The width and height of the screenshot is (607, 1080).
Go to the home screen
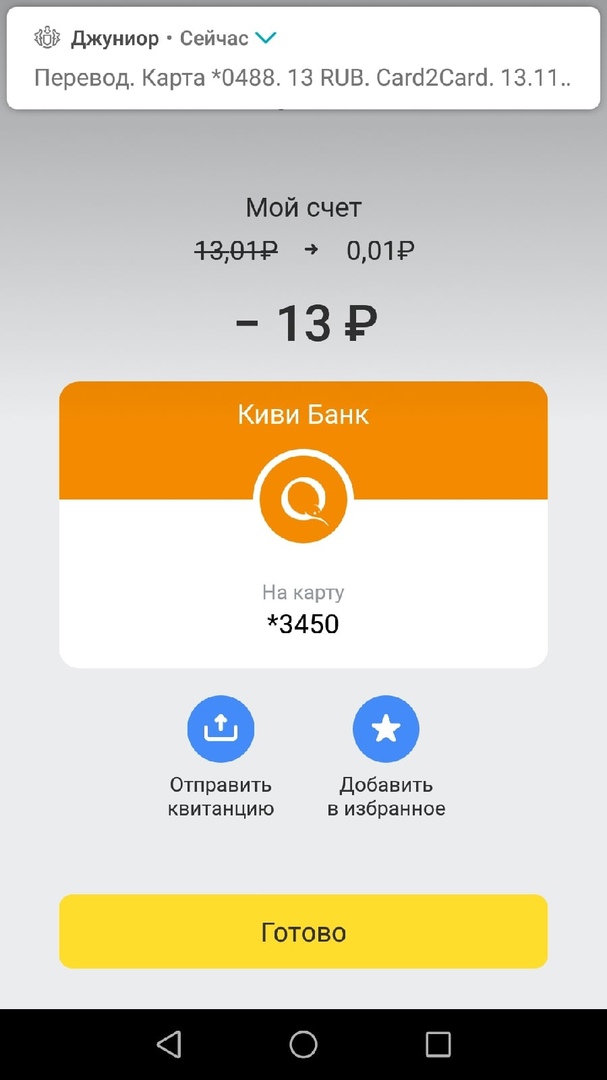click(x=303, y=1045)
